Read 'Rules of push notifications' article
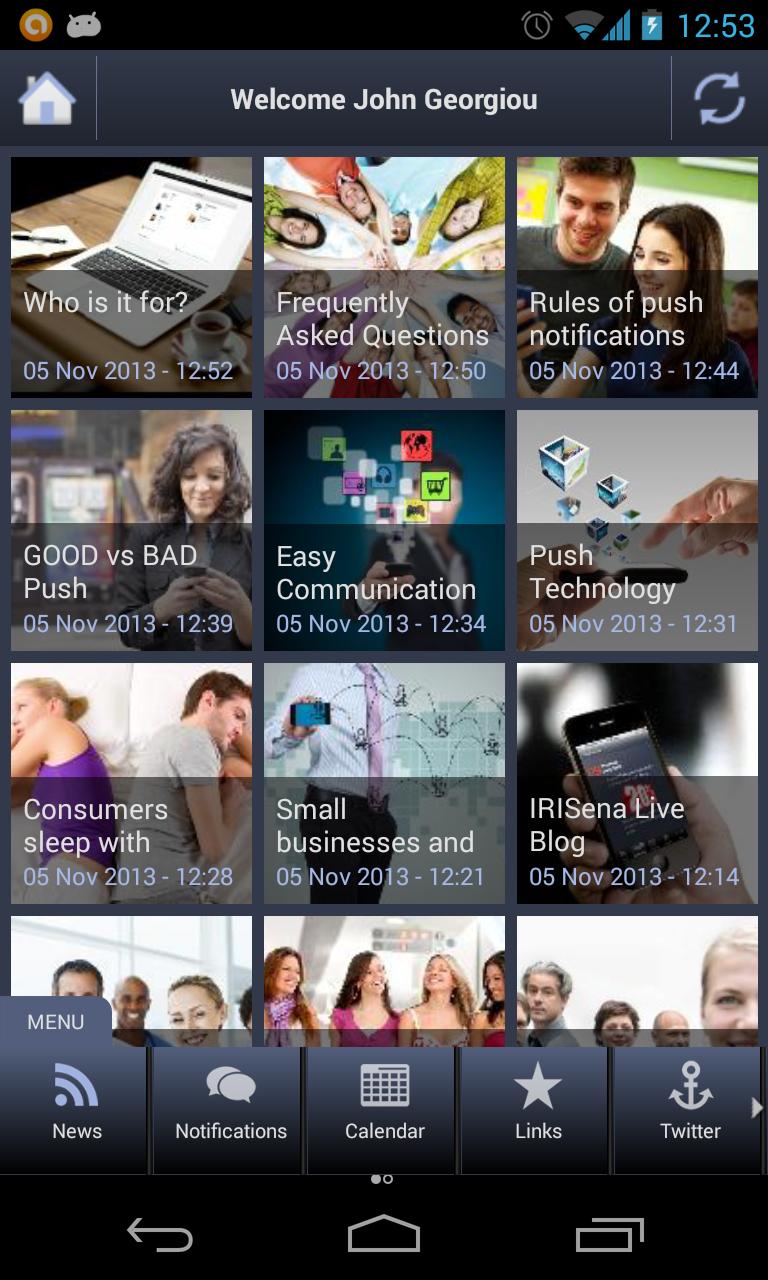 pos(637,277)
